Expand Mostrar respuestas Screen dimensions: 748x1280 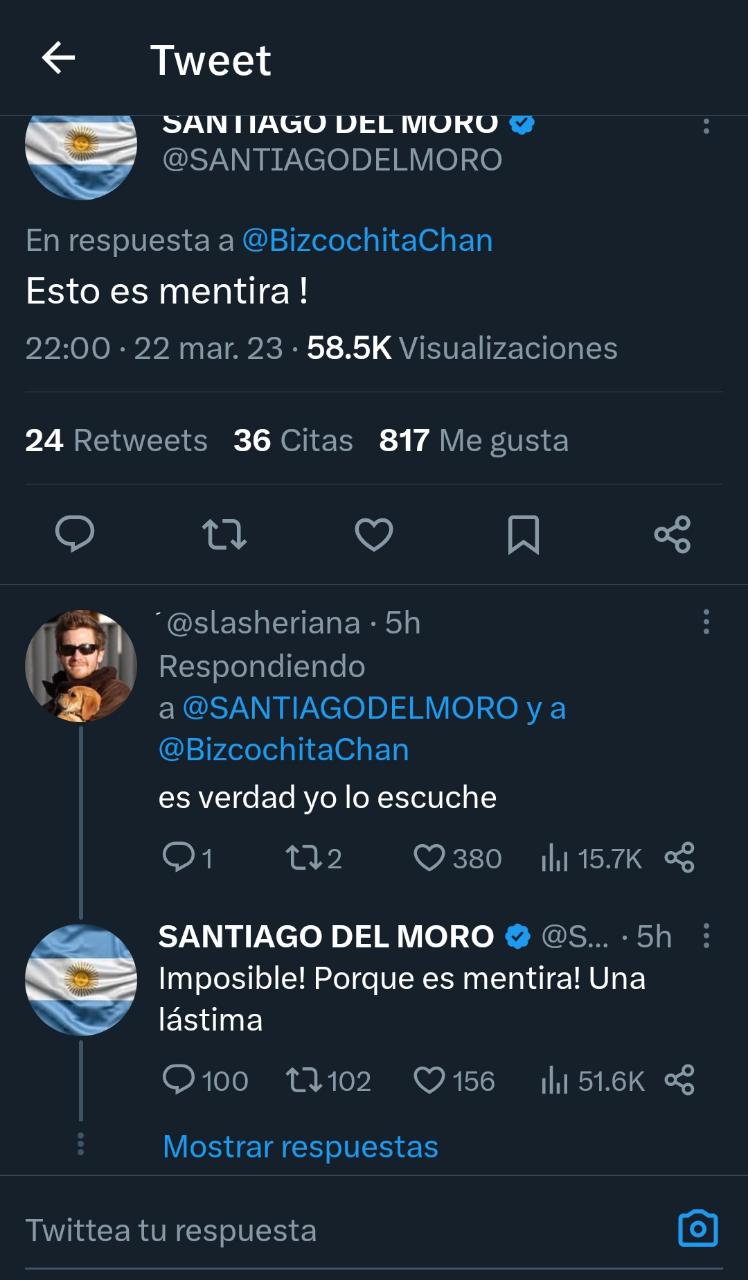coord(300,1146)
